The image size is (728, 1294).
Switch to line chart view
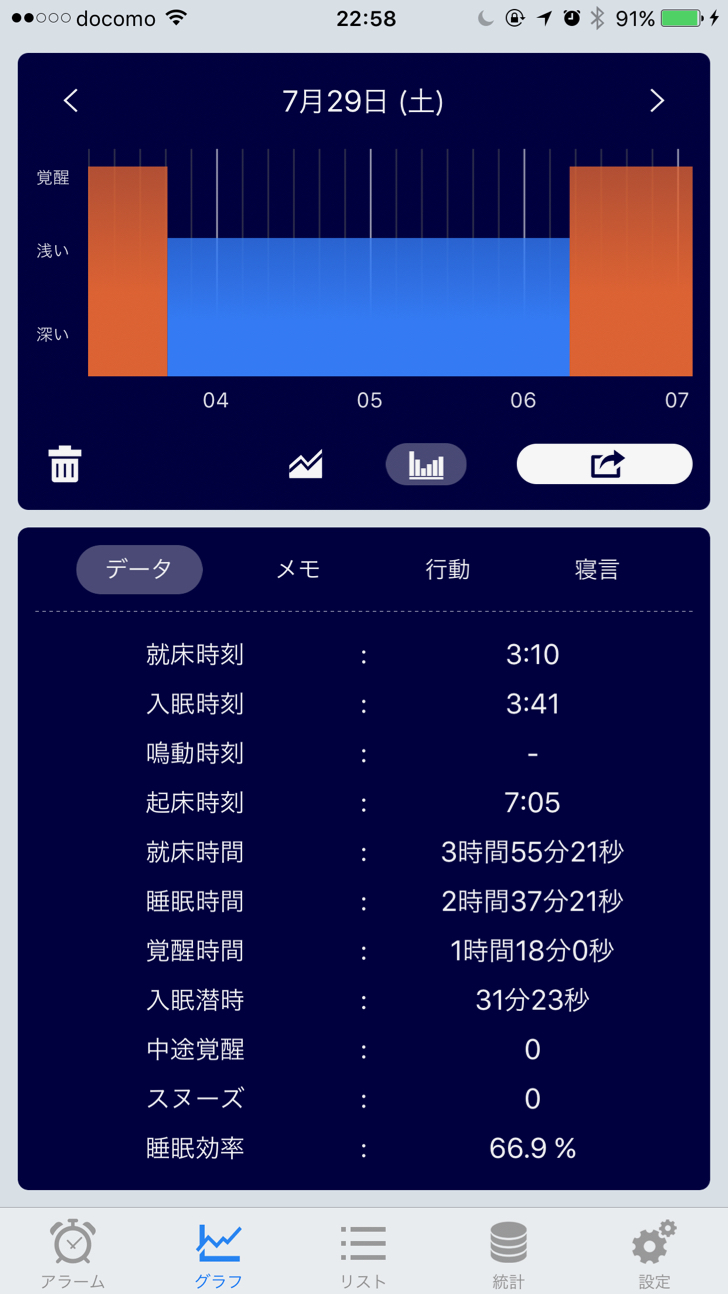pyautogui.click(x=305, y=464)
